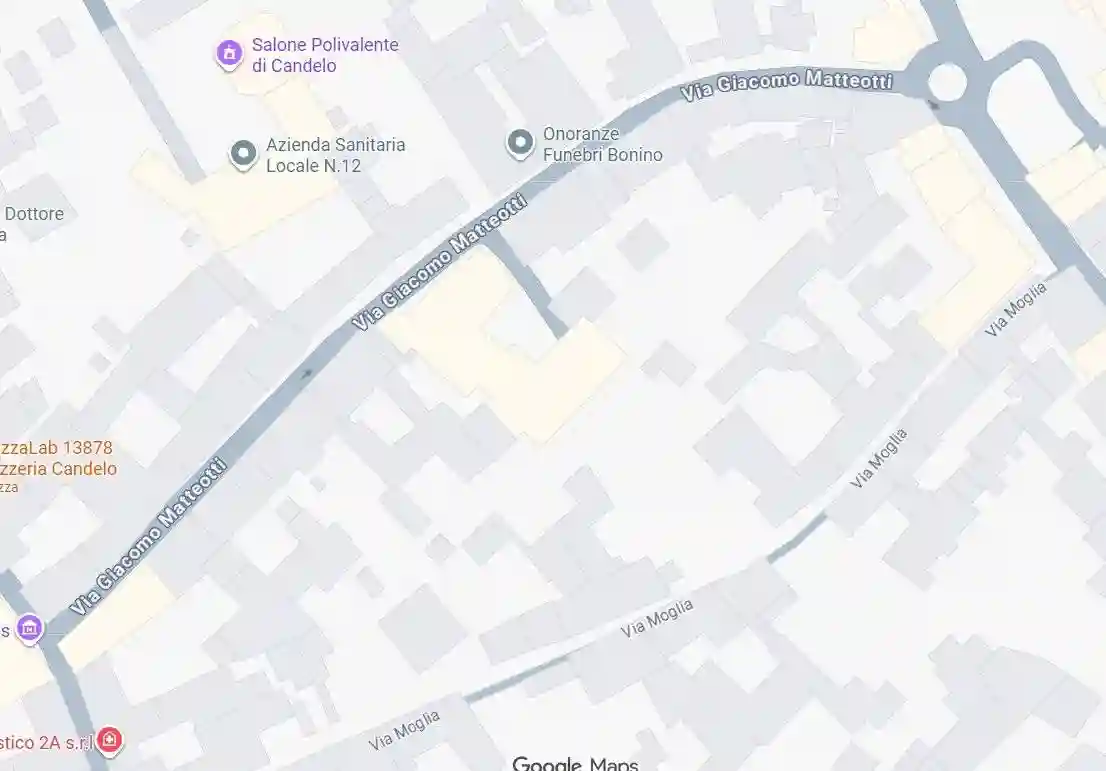Select the red marker beside 2A s.r.l

click(x=110, y=740)
